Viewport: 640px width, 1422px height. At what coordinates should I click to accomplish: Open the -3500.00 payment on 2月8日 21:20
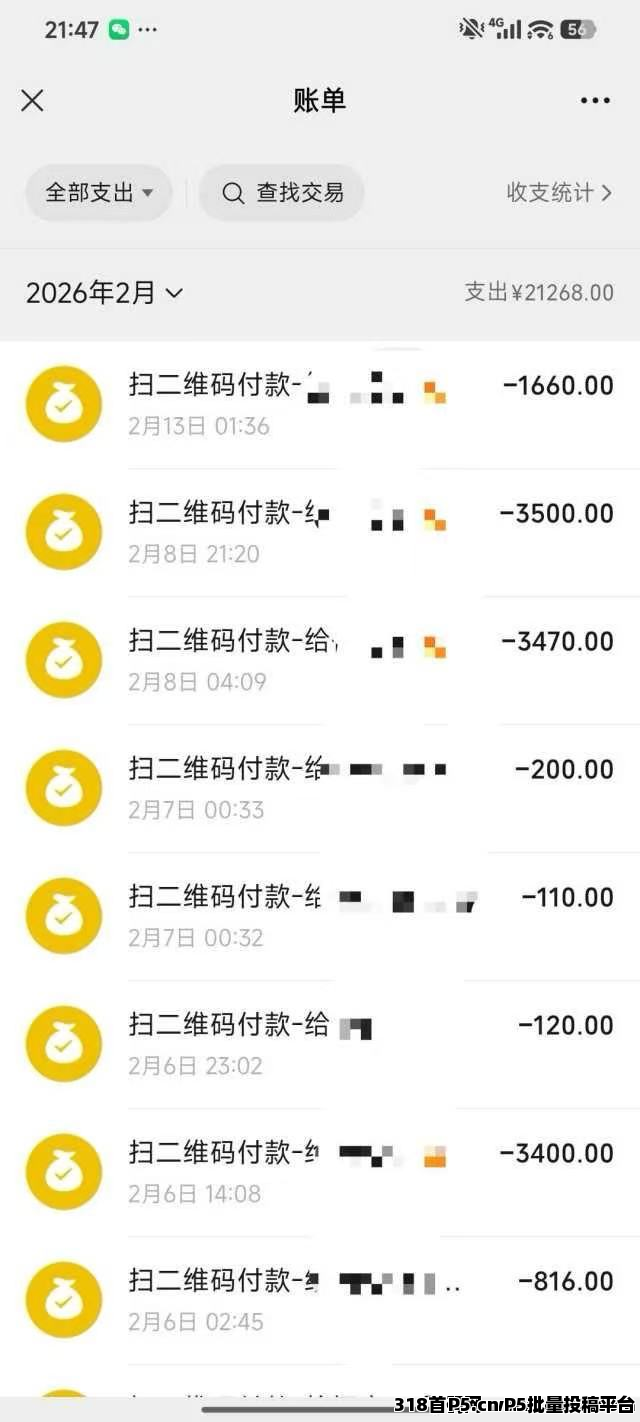[x=320, y=533]
